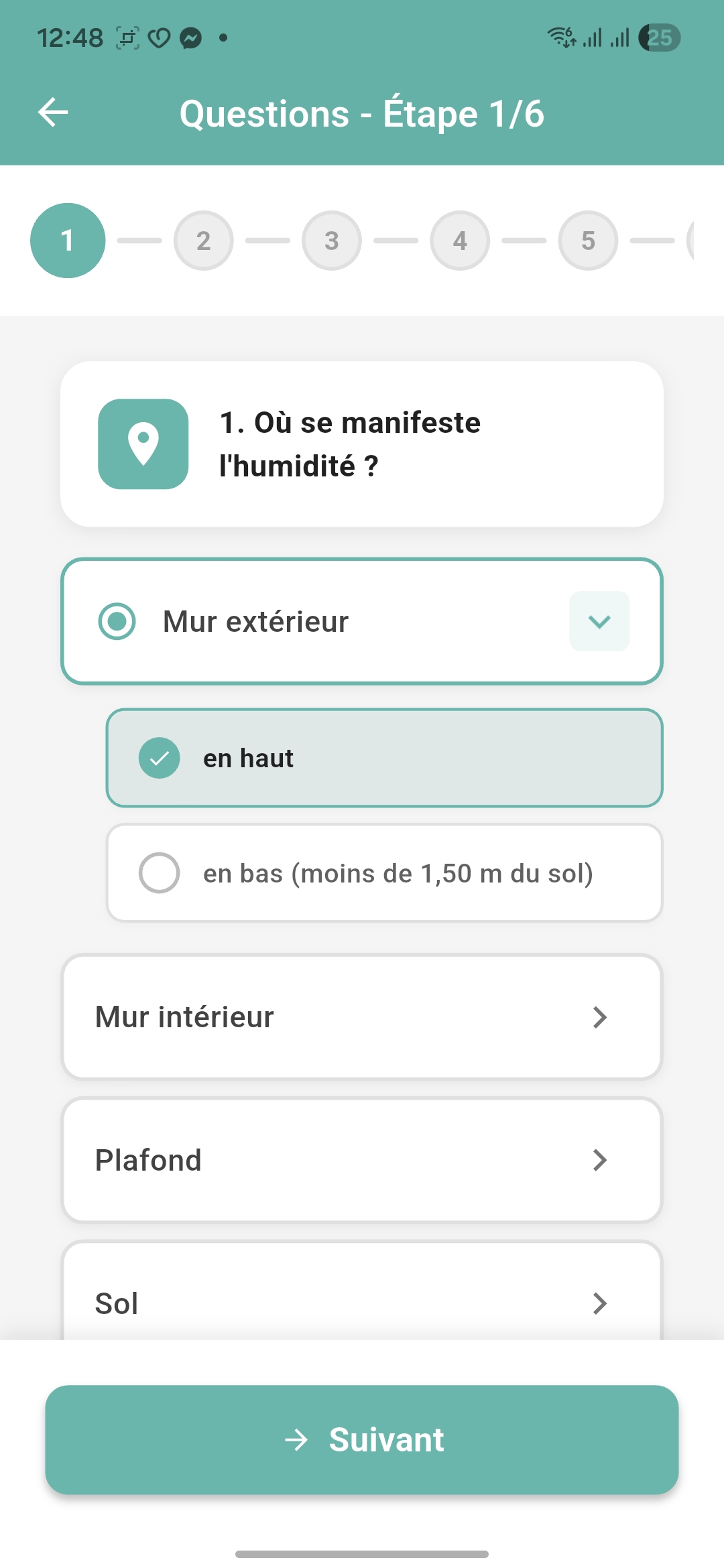Tap the chevron next to 'Sol'
The width and height of the screenshot is (724, 1568).
pyautogui.click(x=600, y=1303)
